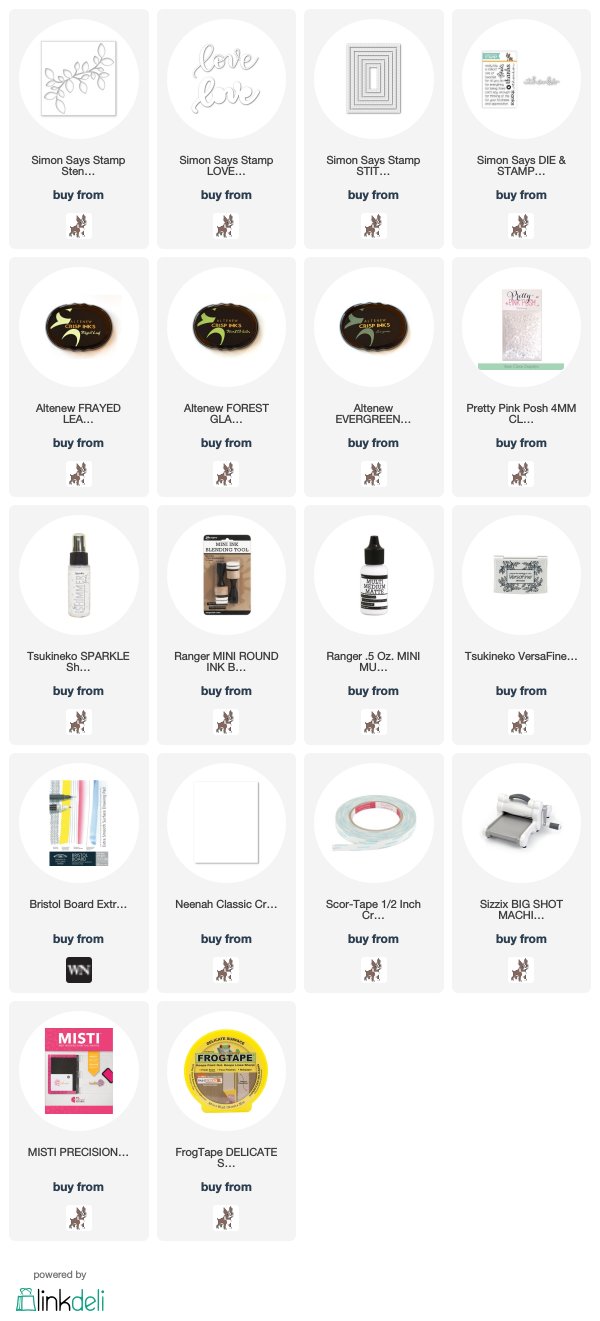This screenshot has width=600, height=1321.
Task: View Tsukineko VersaFine ink pad
Action: coord(521,573)
